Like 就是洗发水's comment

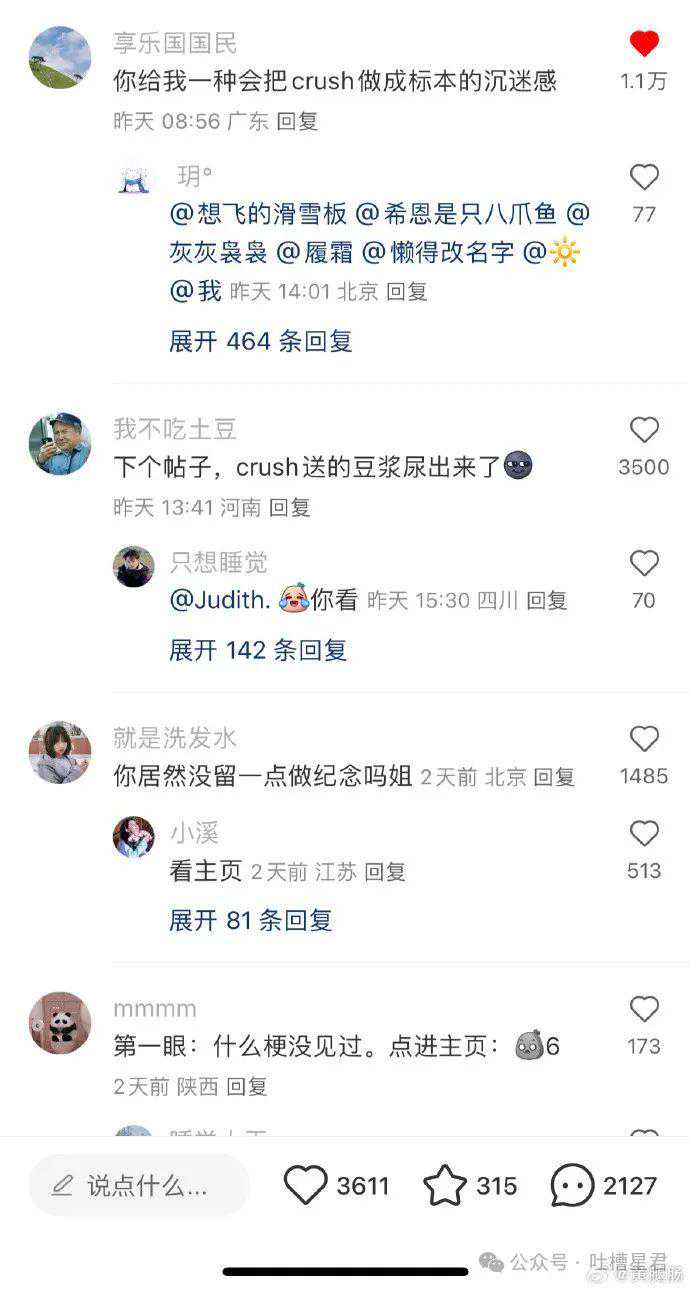[x=644, y=739]
